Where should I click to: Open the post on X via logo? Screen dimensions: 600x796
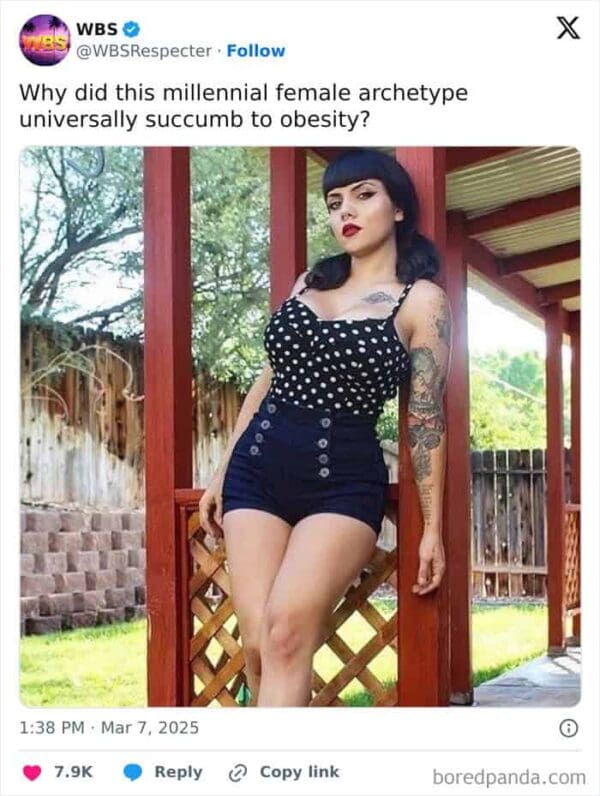(567, 28)
